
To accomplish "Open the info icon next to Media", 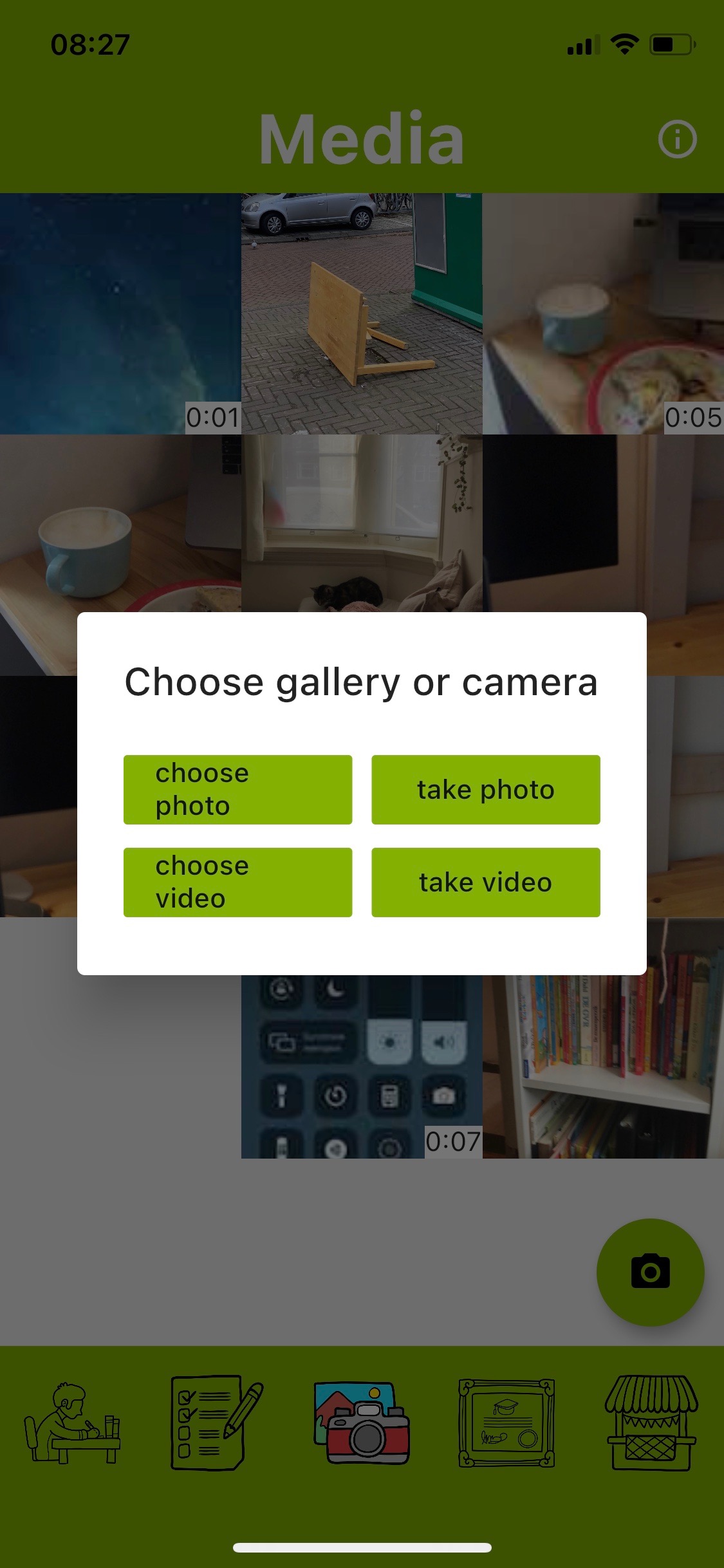I will click(677, 139).
